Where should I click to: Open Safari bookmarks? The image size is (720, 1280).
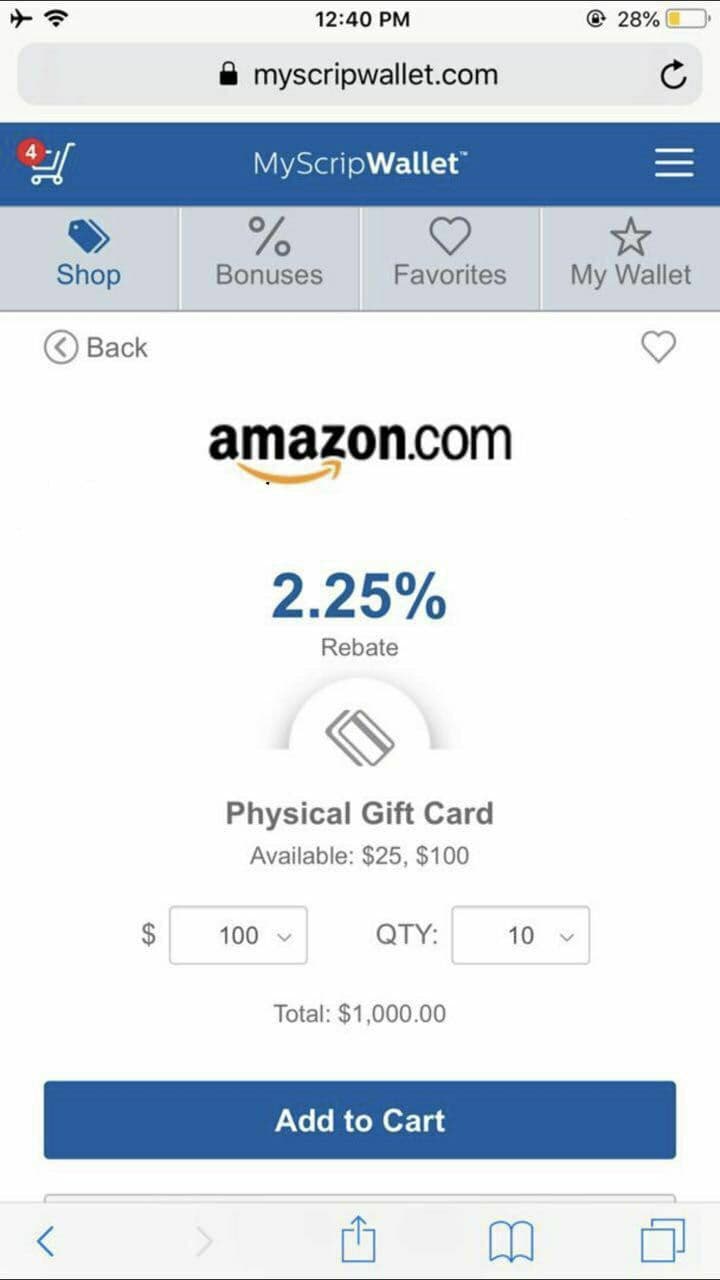pos(510,1242)
